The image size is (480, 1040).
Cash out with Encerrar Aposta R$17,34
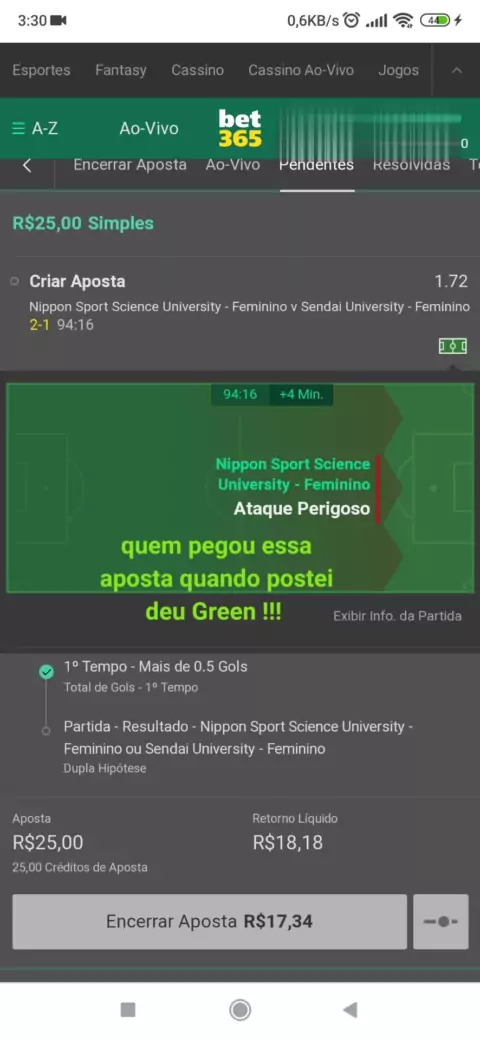point(210,921)
